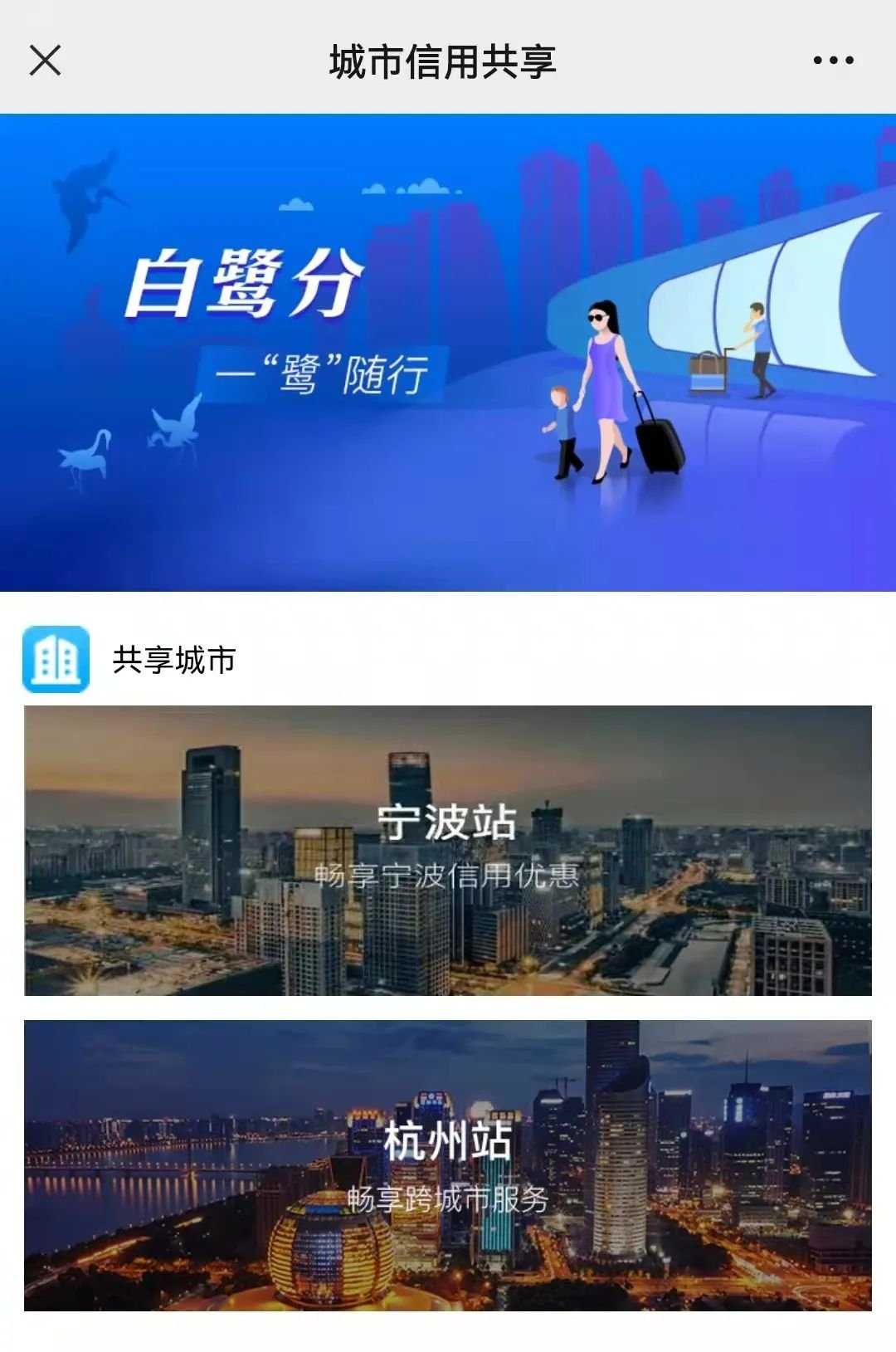Open the 白鹭分 banner

(x=448, y=352)
